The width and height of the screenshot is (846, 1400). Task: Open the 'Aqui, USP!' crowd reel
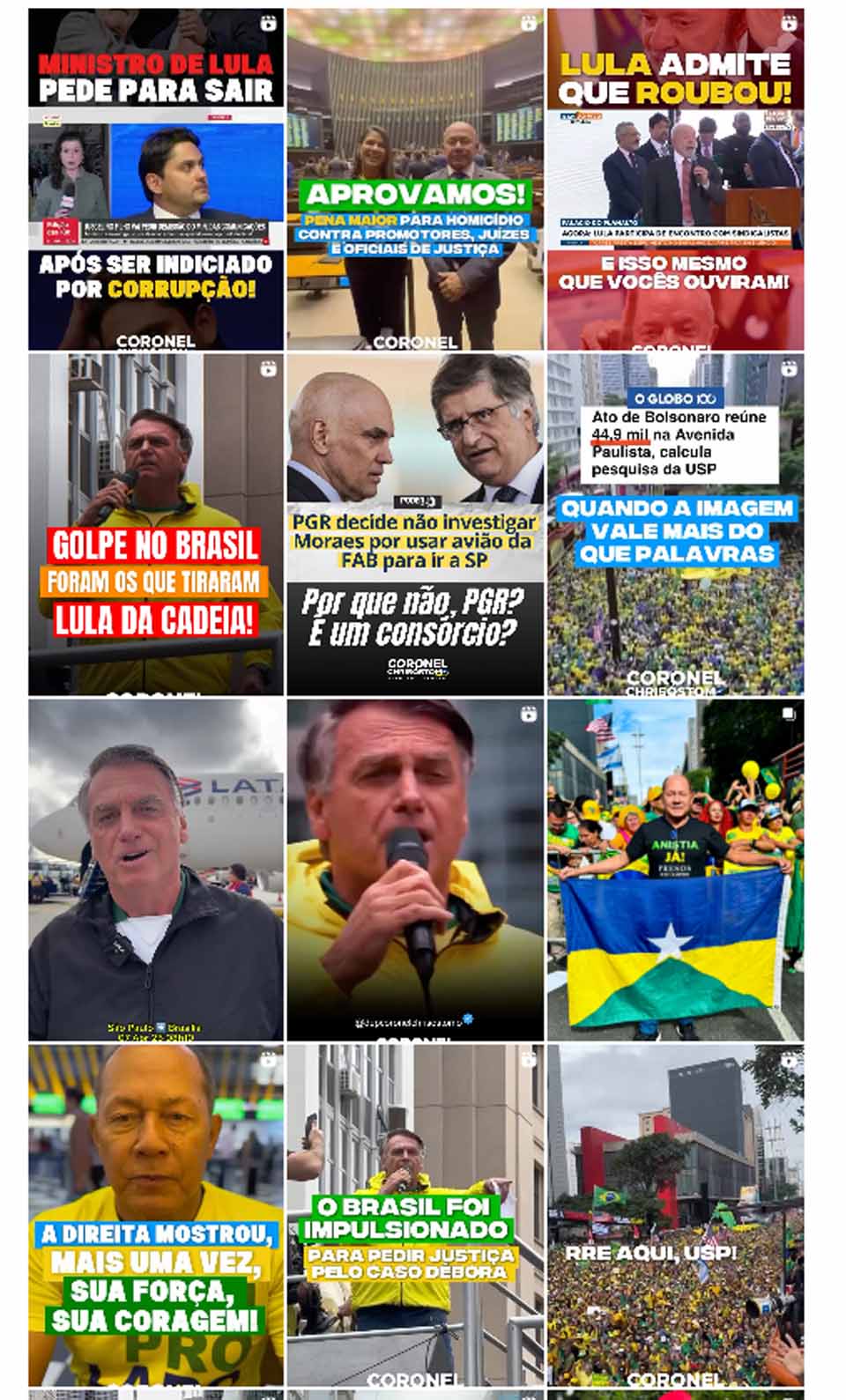point(675,1216)
